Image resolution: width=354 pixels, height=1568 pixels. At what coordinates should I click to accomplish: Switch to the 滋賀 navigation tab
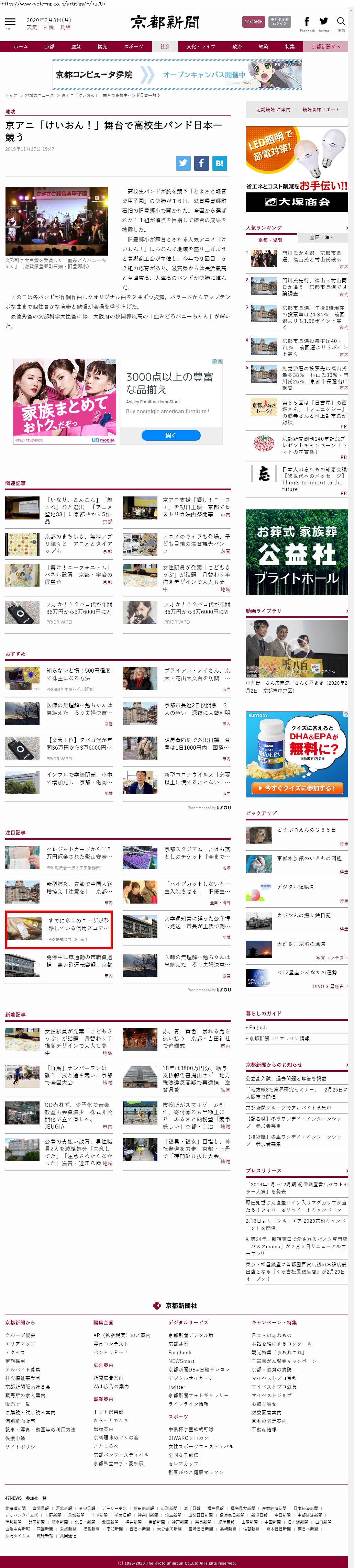pos(76,47)
